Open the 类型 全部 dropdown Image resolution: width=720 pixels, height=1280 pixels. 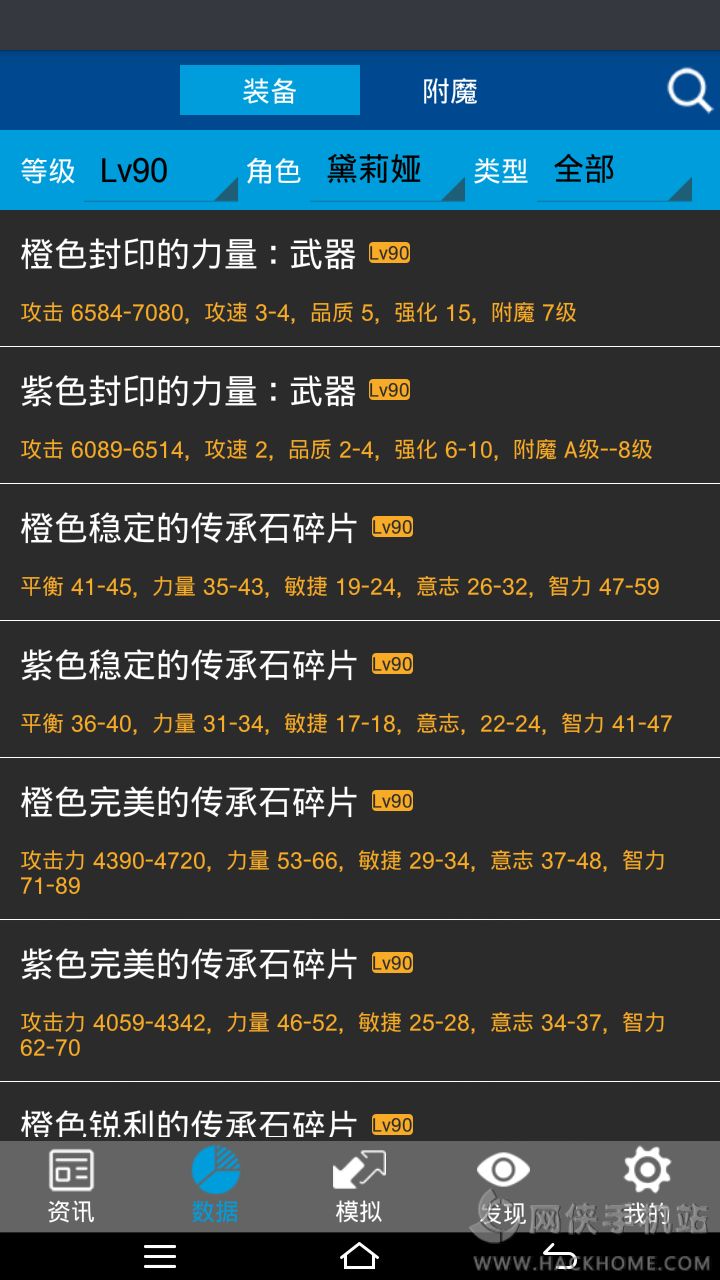coord(614,171)
